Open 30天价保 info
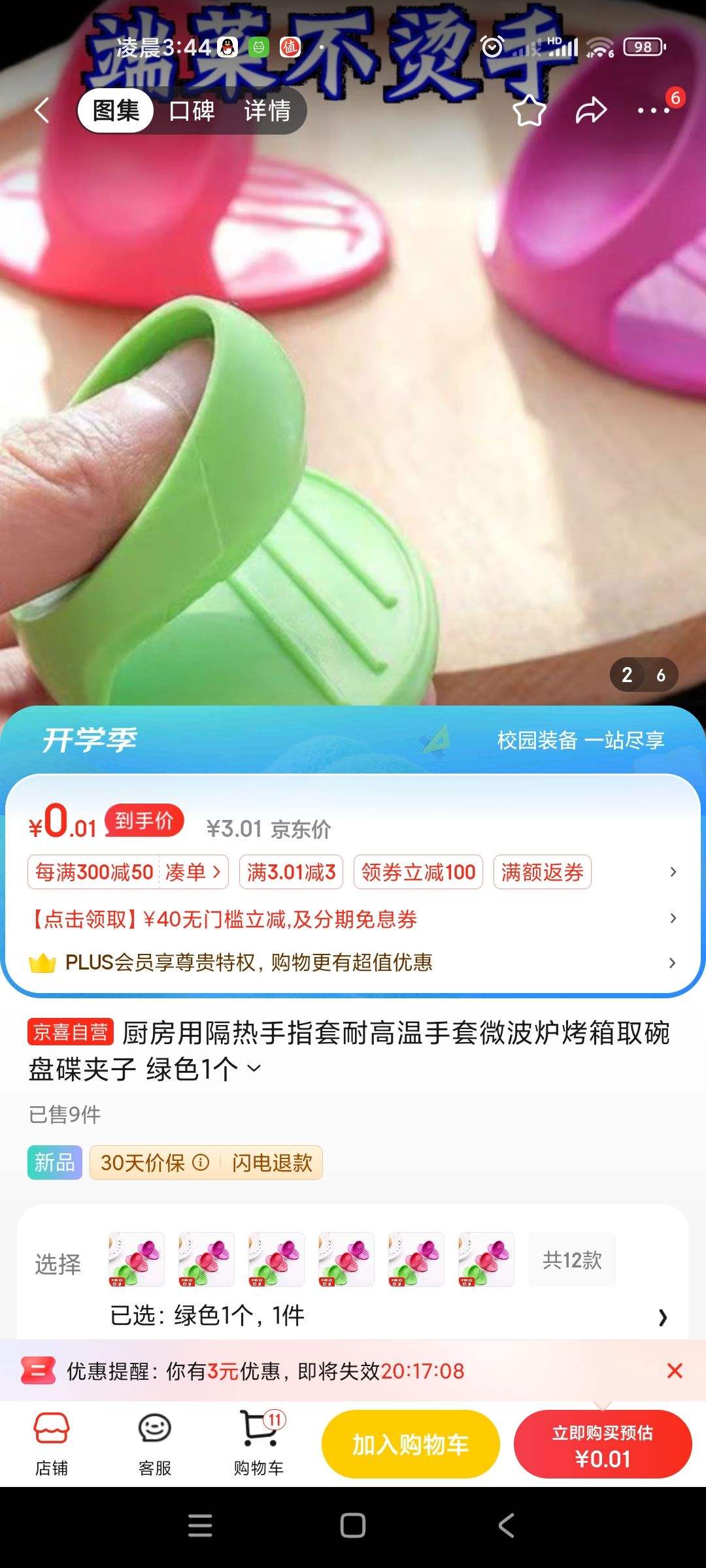 (x=201, y=1163)
